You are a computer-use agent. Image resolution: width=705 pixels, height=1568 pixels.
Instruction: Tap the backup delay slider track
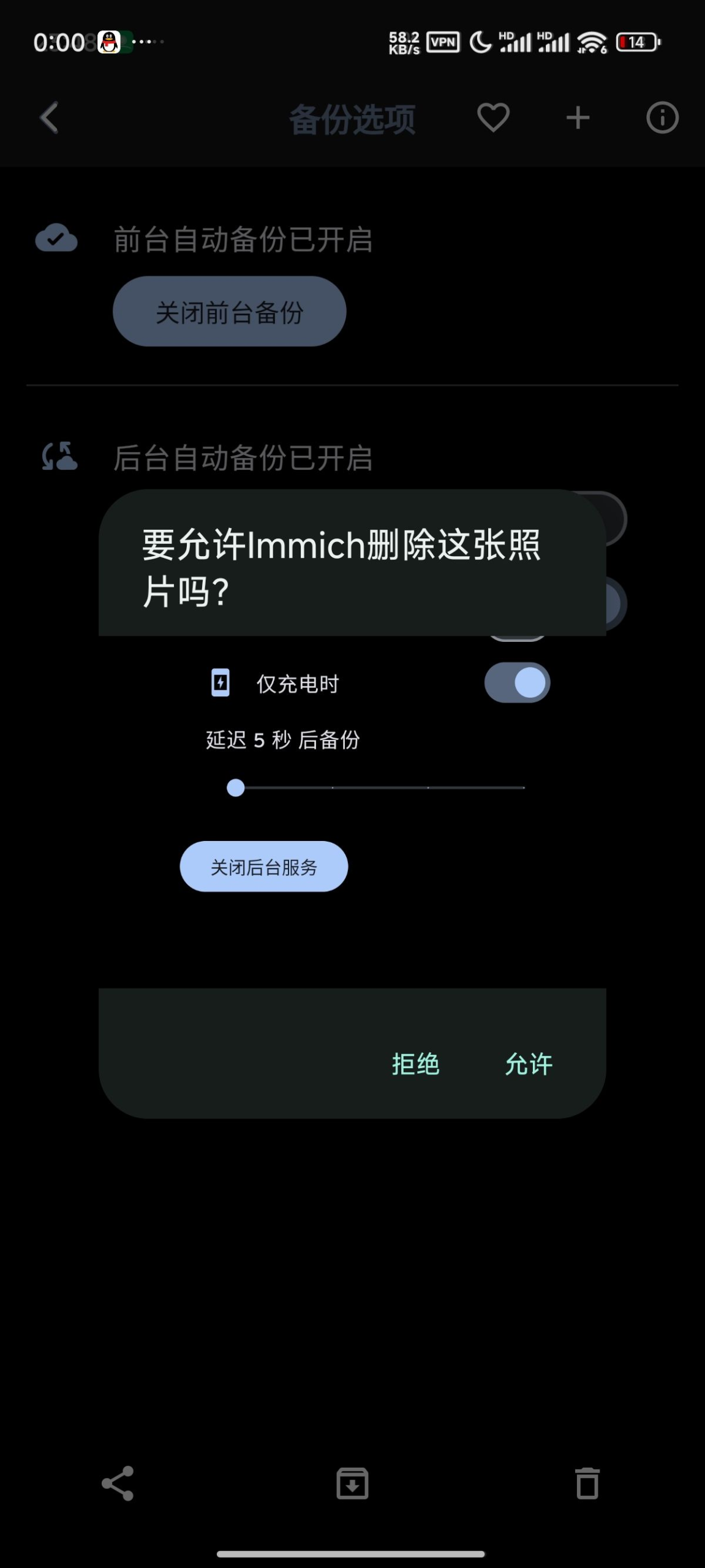380,788
